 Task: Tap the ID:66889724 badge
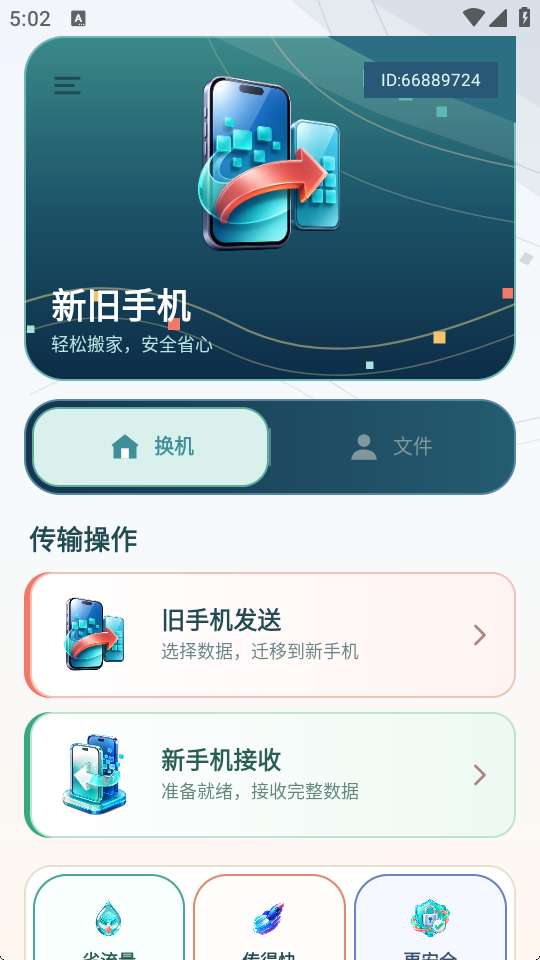(x=430, y=80)
